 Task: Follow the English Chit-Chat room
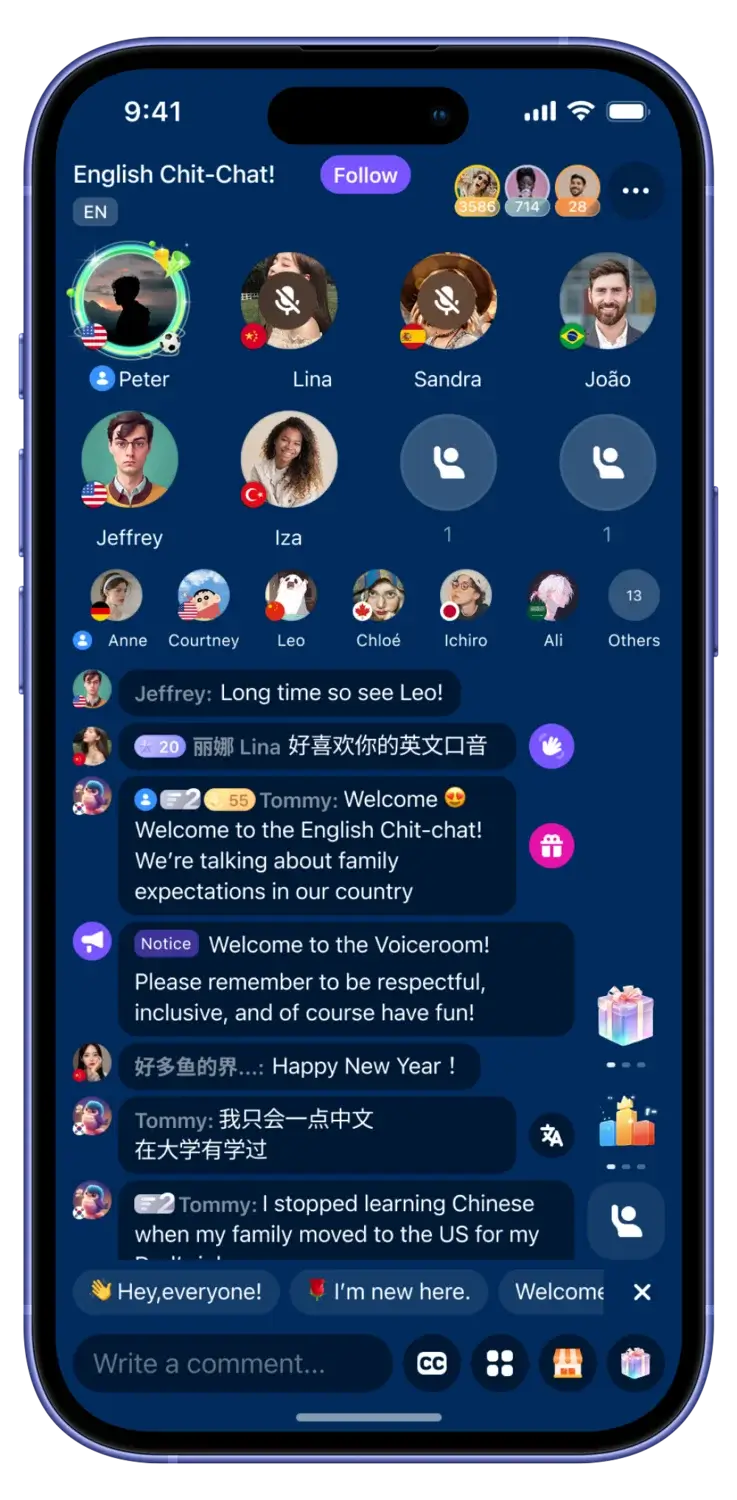365,175
